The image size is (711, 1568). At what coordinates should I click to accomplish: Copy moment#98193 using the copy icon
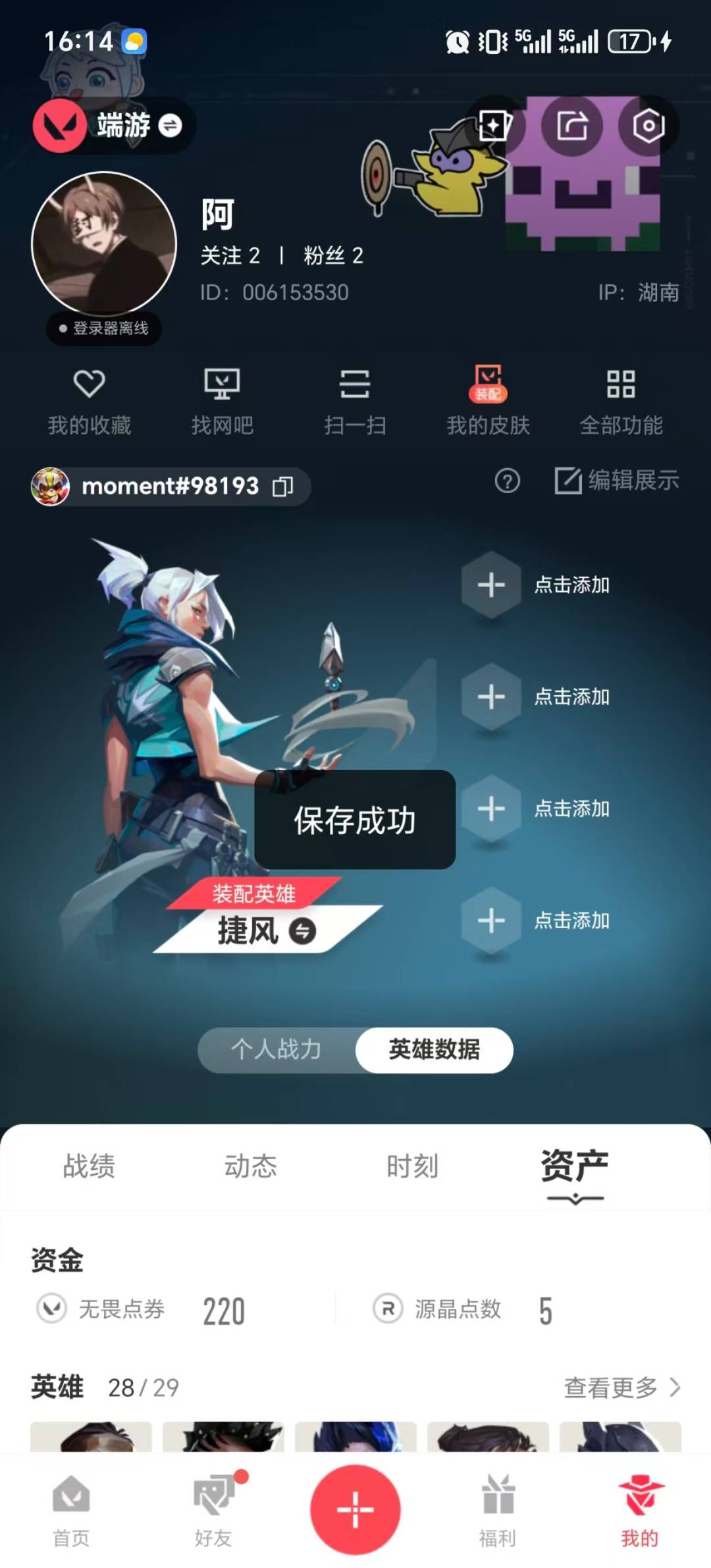pyautogui.click(x=283, y=487)
